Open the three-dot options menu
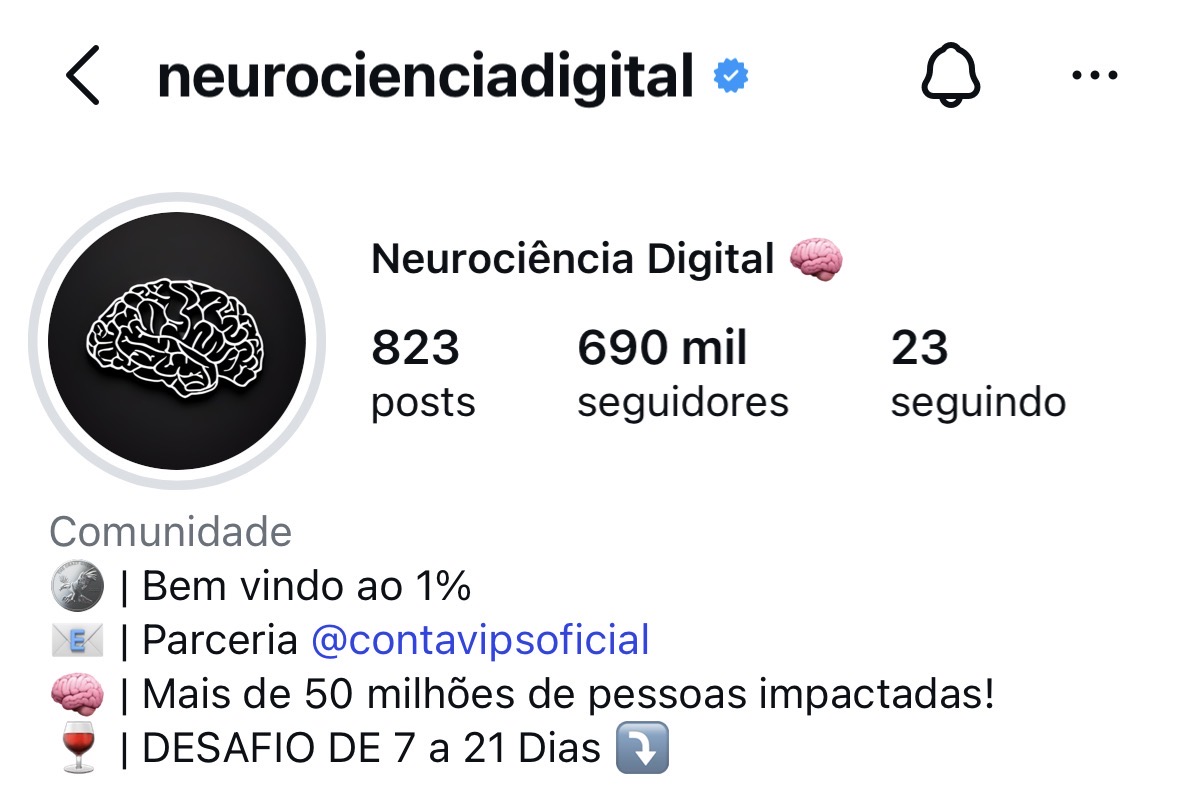Screen dimensions: 1179x788 (x=1093, y=75)
